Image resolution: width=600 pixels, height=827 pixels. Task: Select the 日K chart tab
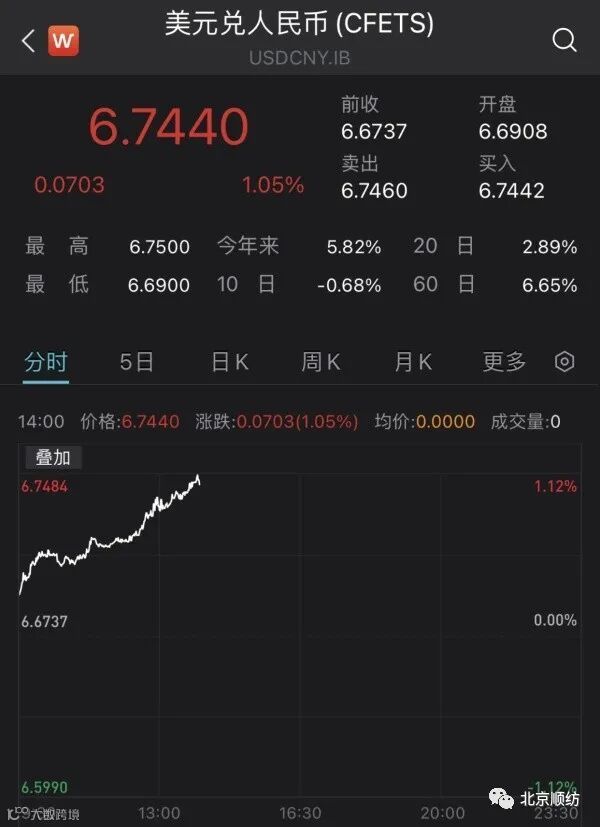click(x=229, y=362)
